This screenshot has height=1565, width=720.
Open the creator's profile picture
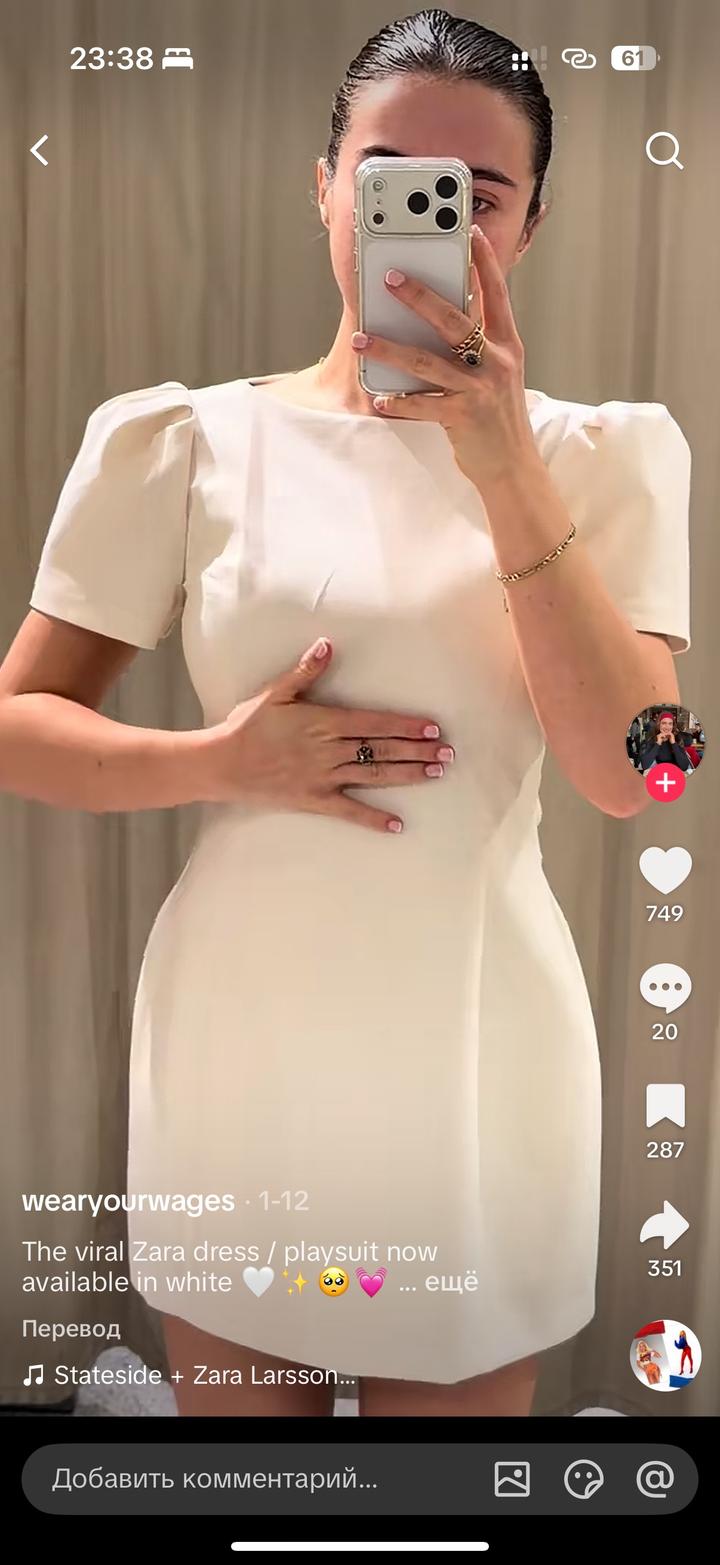click(665, 741)
